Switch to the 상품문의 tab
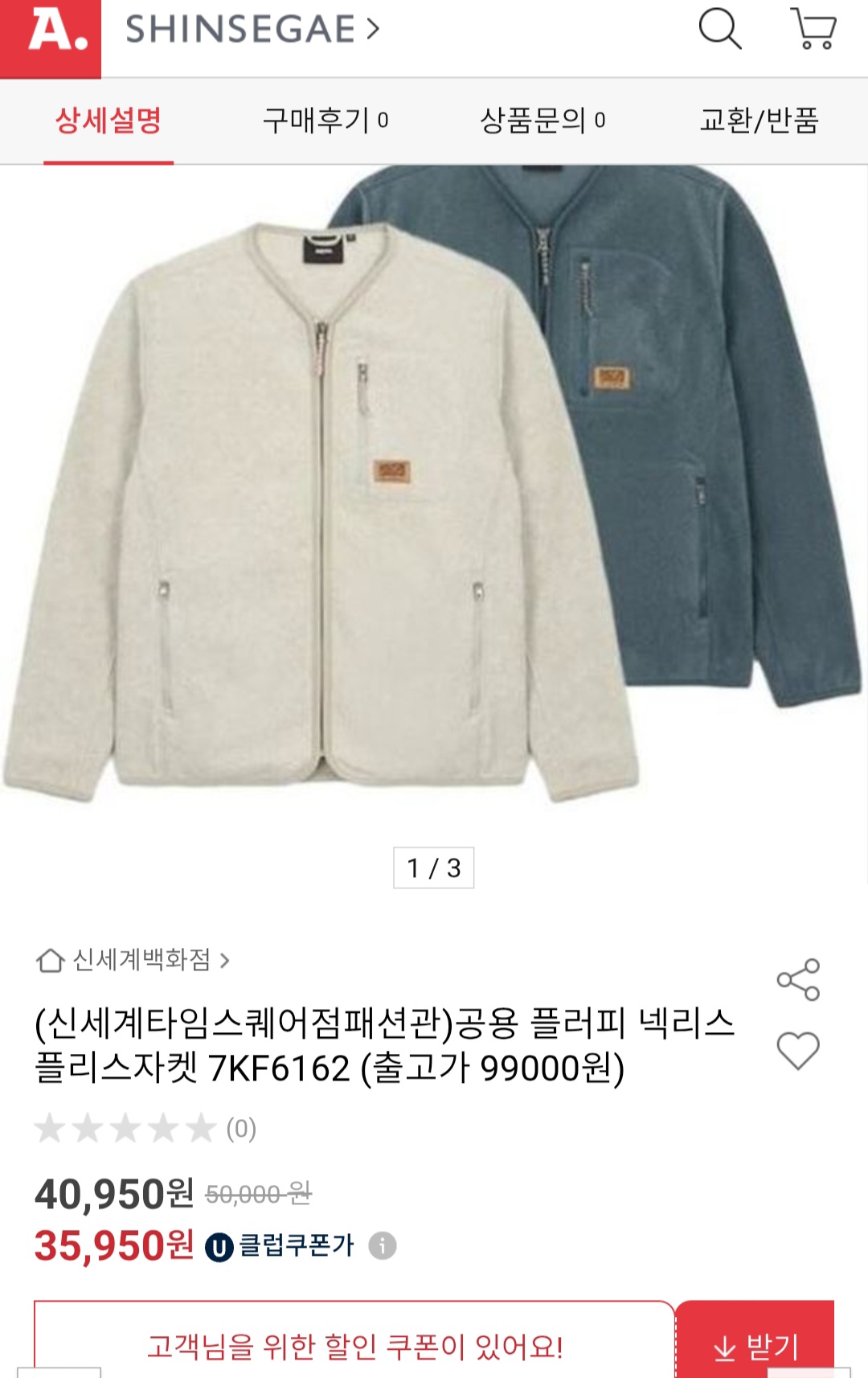 click(x=542, y=121)
